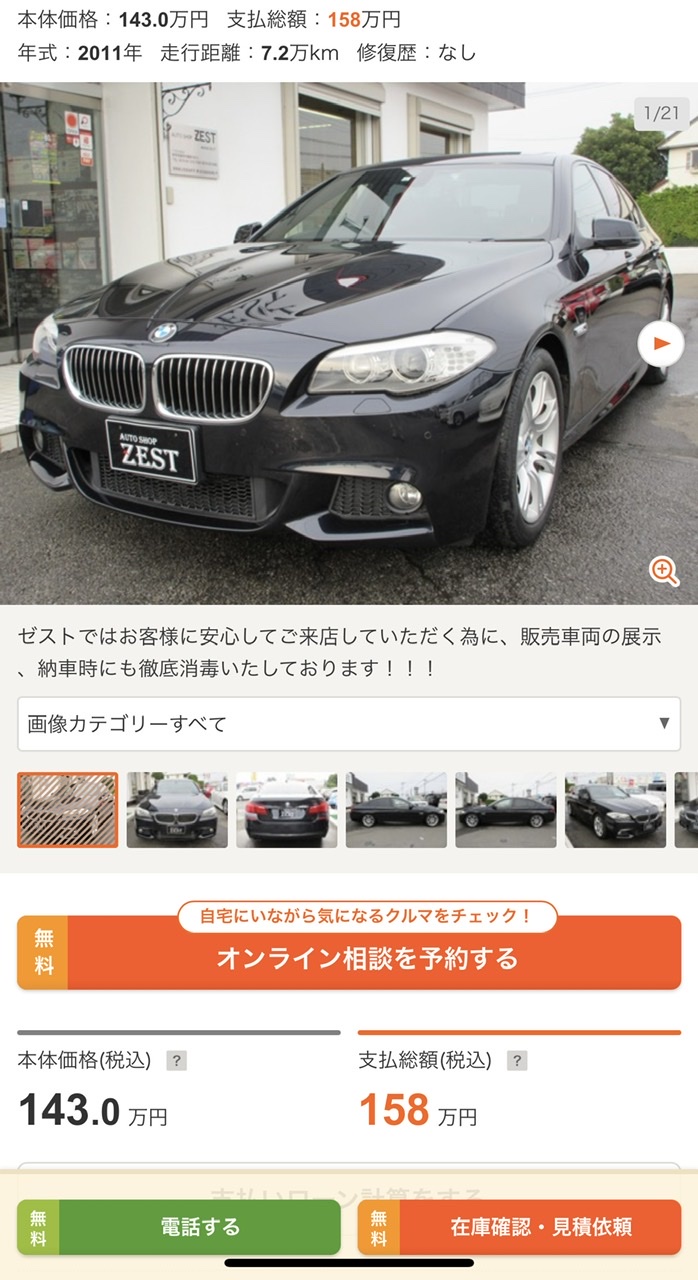The height and width of the screenshot is (1280, 698).
Task: Advance to the next car photo
Action: click(660, 344)
